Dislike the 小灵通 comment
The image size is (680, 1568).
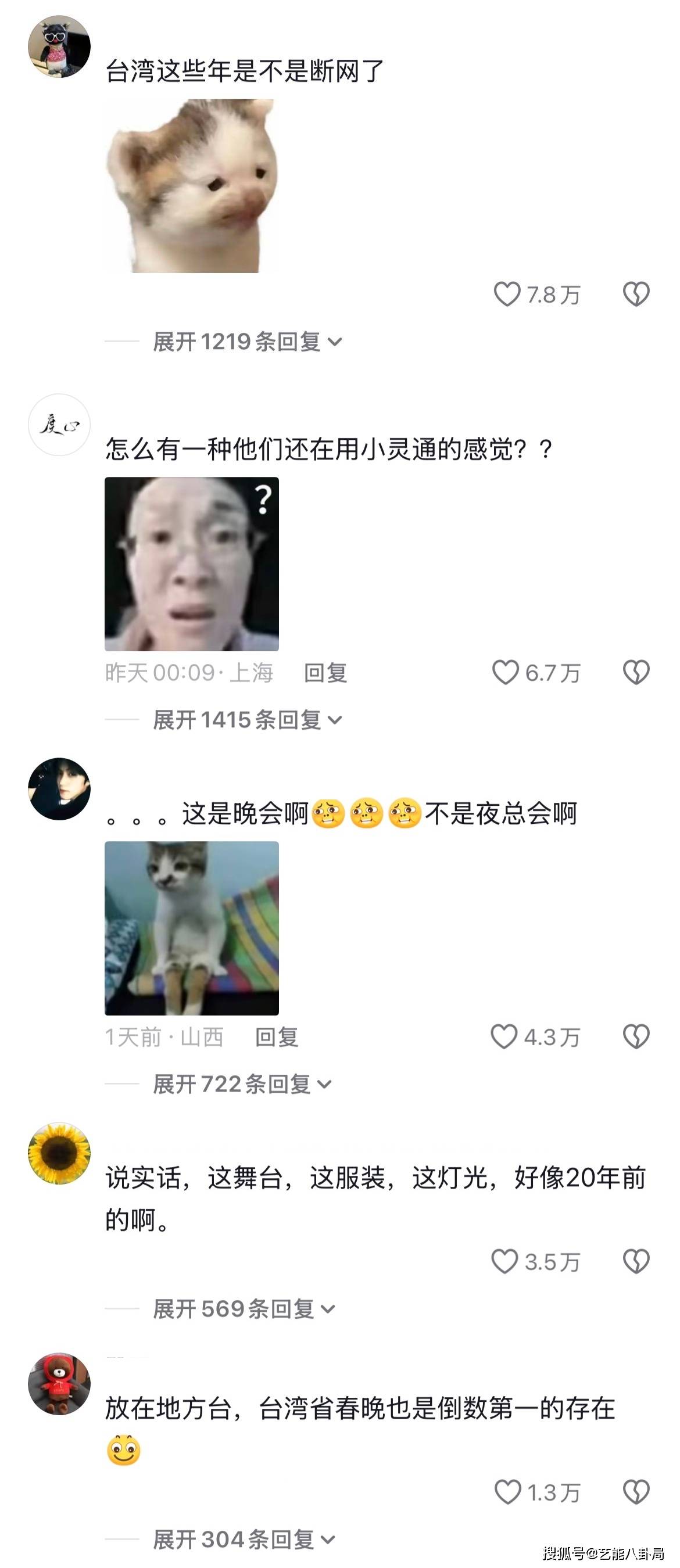pyautogui.click(x=636, y=673)
